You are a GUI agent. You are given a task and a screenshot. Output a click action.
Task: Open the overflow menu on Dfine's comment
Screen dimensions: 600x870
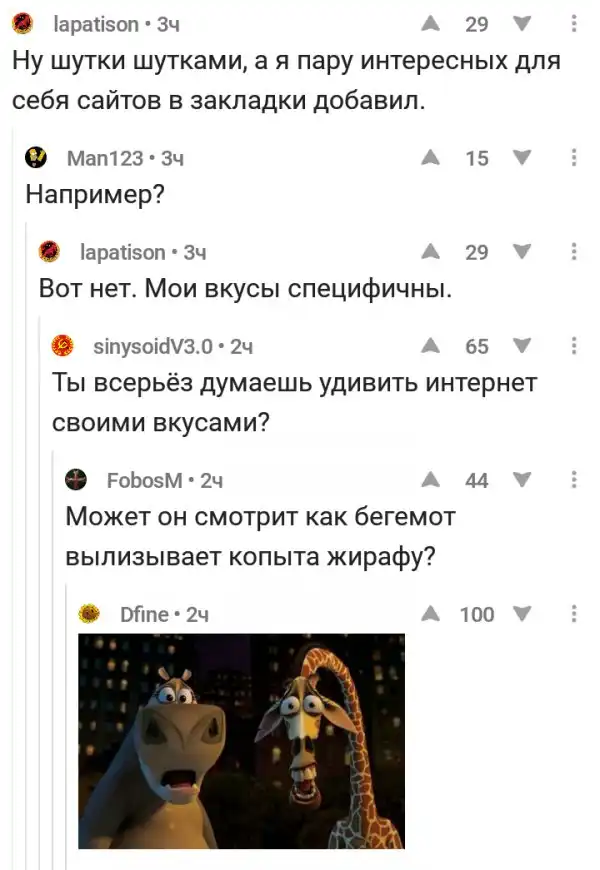573,613
